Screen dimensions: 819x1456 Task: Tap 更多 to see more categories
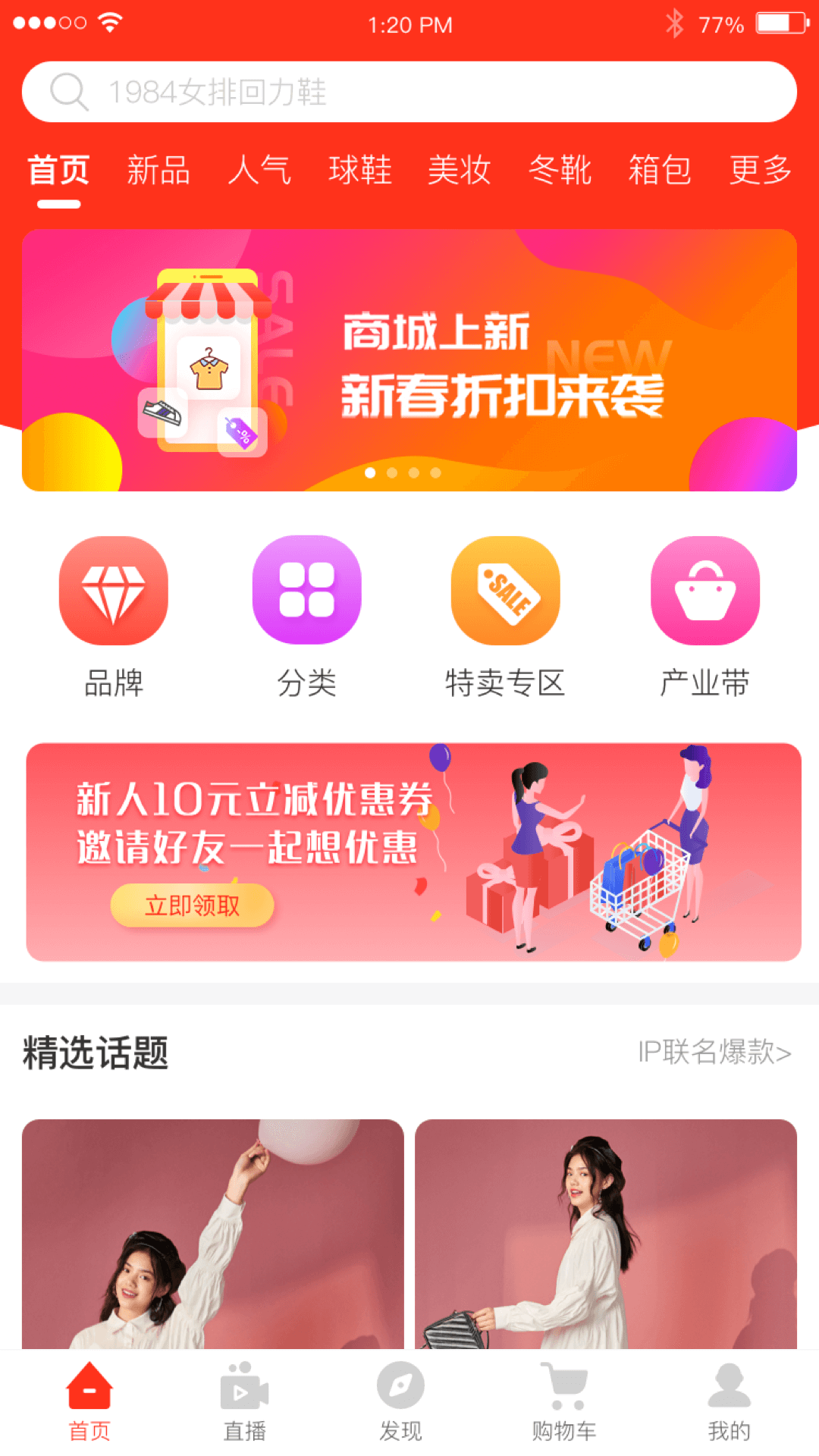point(760,170)
